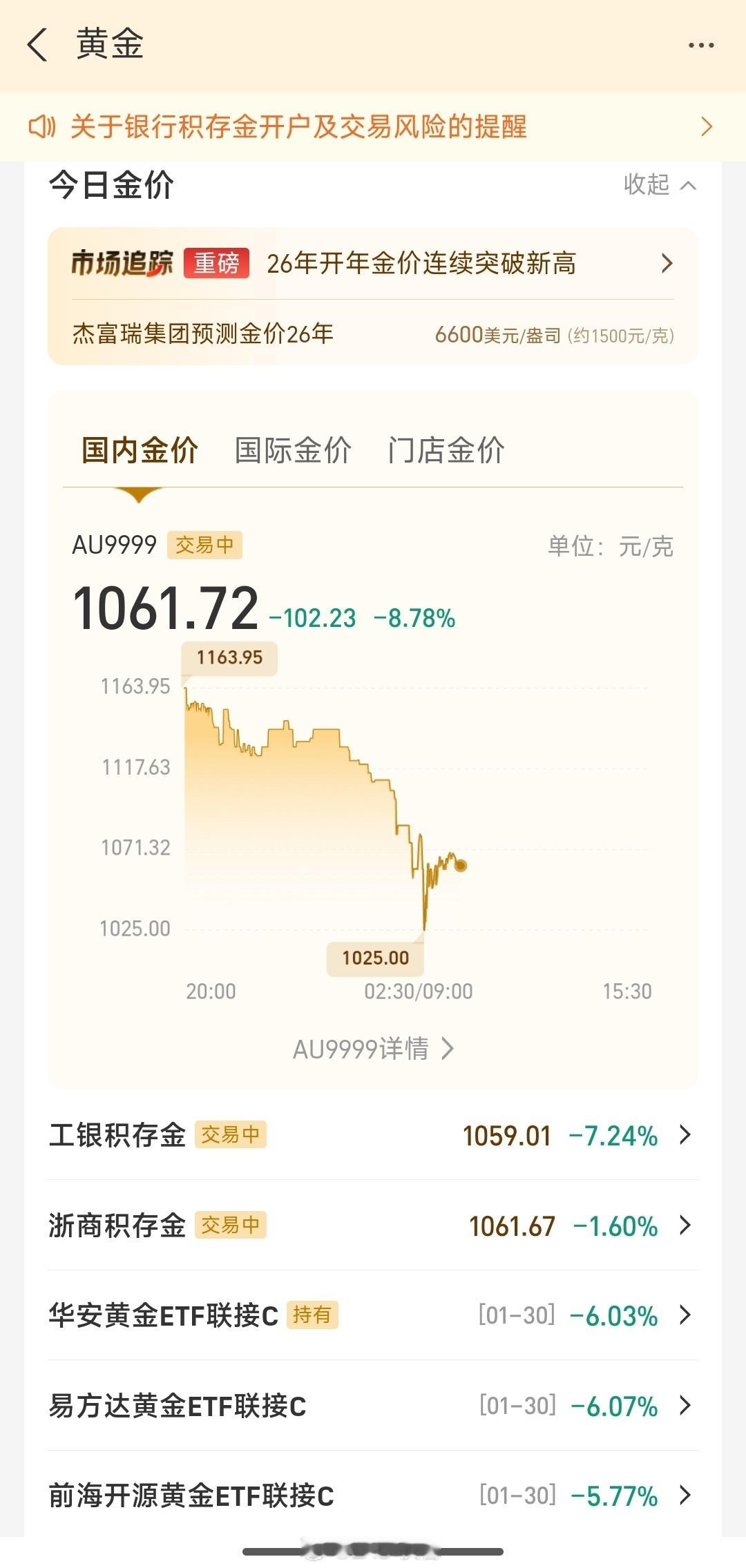This screenshot has height=1568, width=746.
Task: Click the 交易中 badge beside AU9999
Action: pyautogui.click(x=205, y=545)
